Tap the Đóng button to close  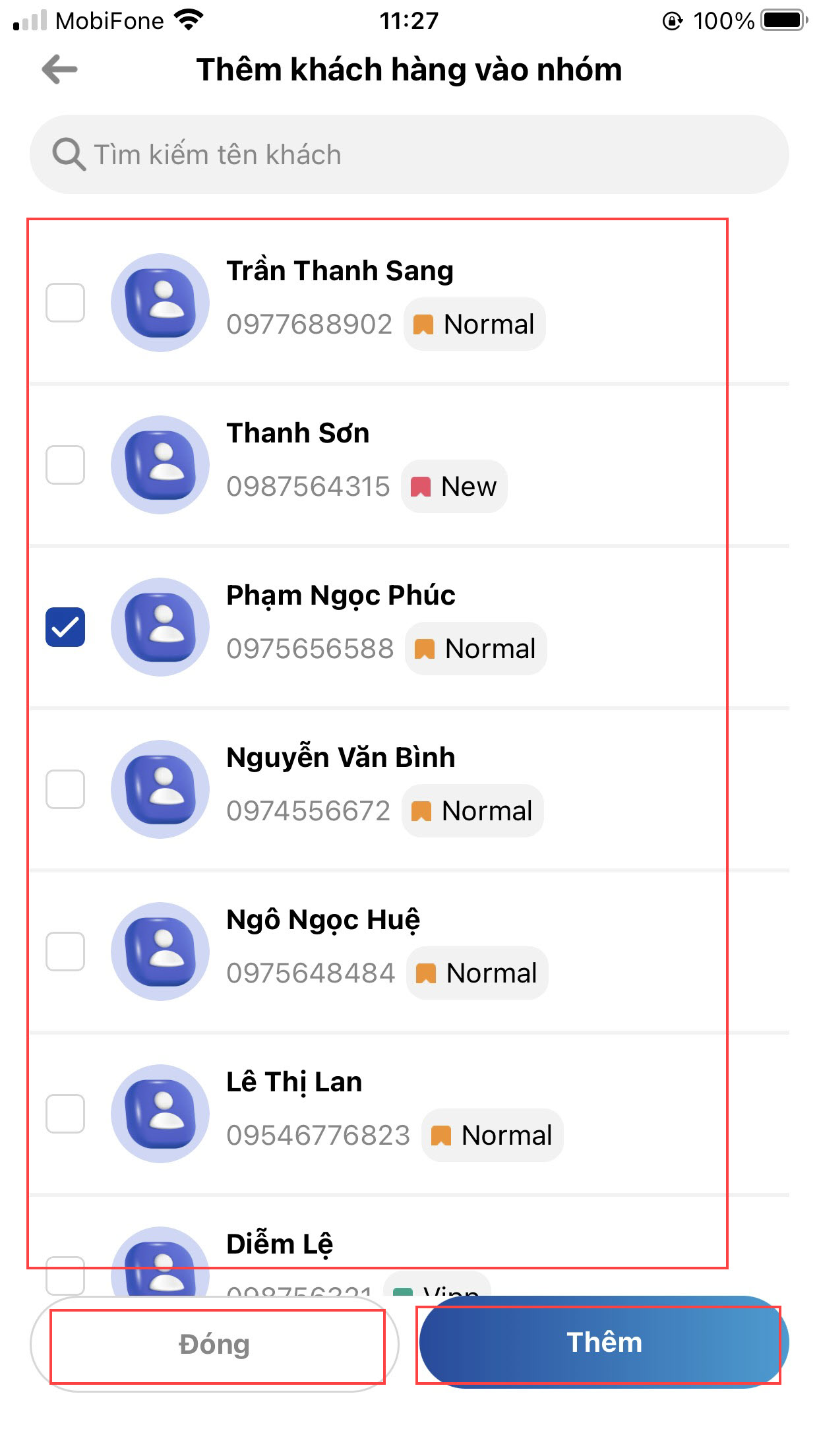[215, 1344]
